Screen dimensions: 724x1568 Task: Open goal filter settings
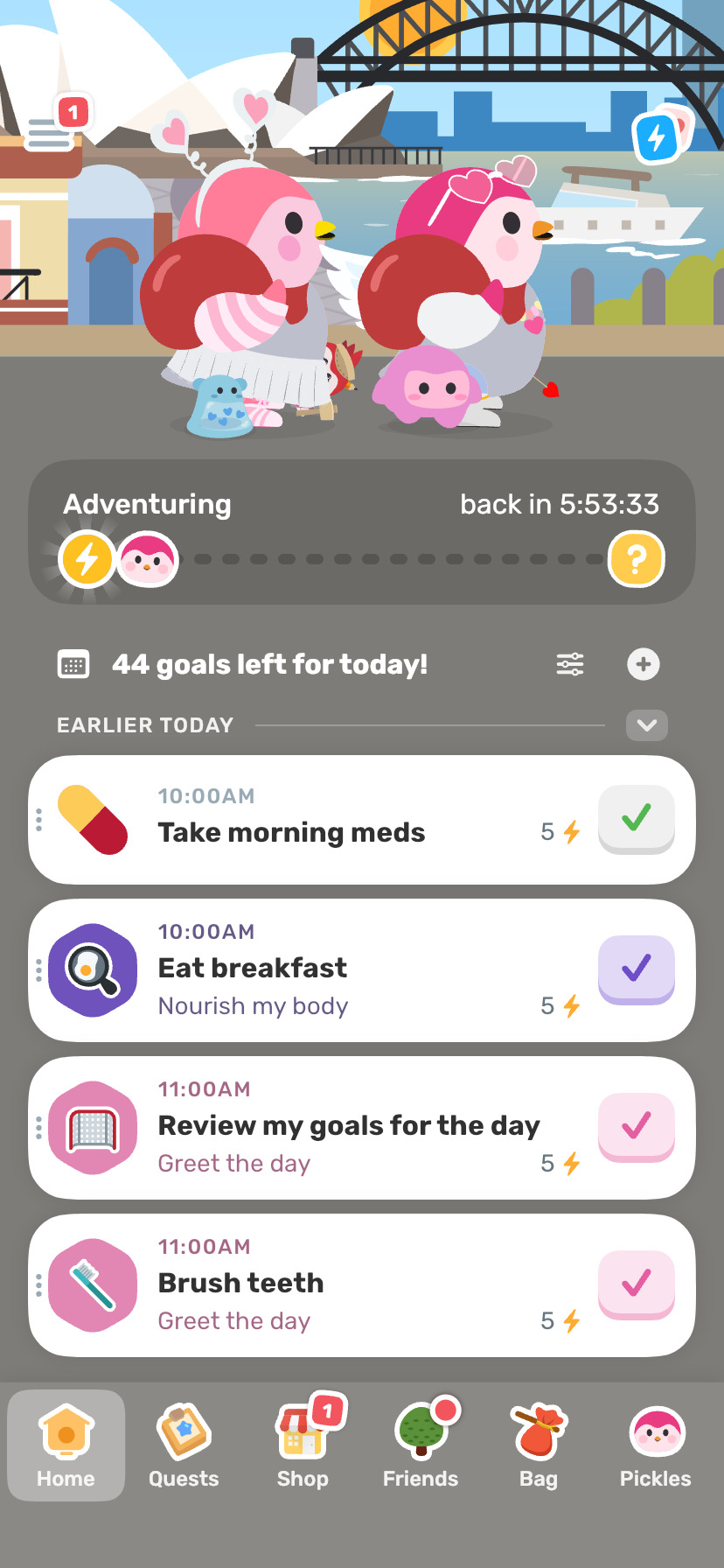coord(570,664)
